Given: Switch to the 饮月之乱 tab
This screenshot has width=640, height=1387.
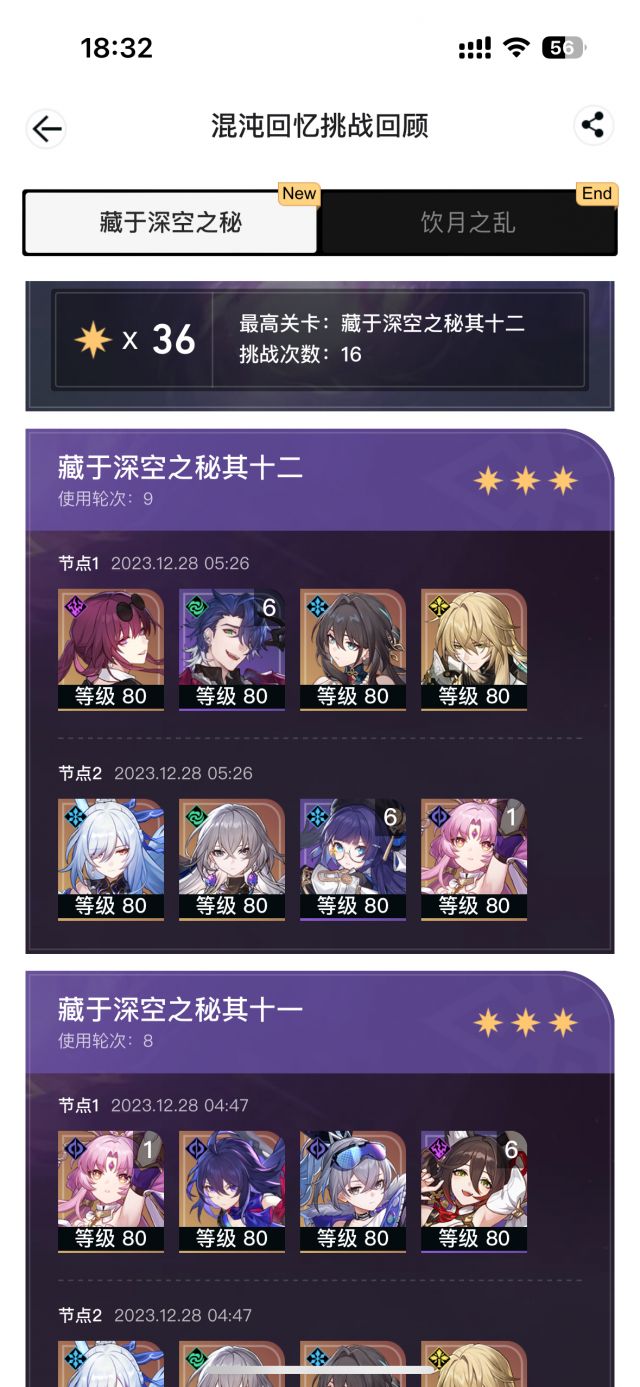Looking at the screenshot, I should [x=467, y=222].
